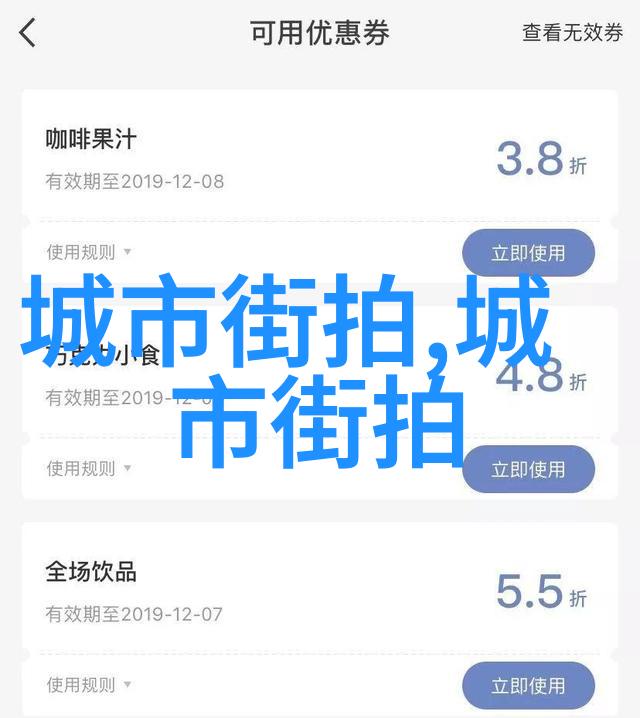Expand 使用规则 for the 咖啡果汁 coupon
The height and width of the screenshot is (718, 640).
(88, 253)
